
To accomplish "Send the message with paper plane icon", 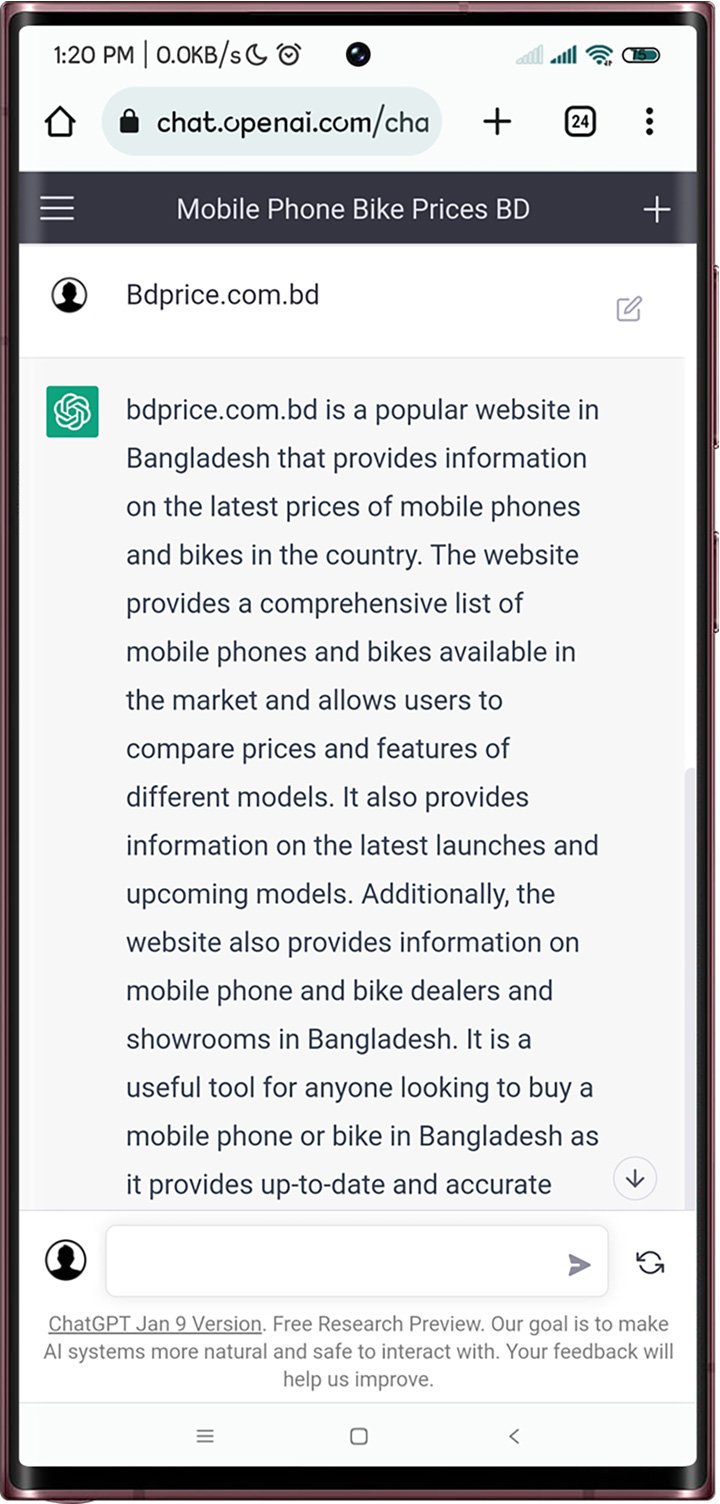I will tap(579, 1265).
